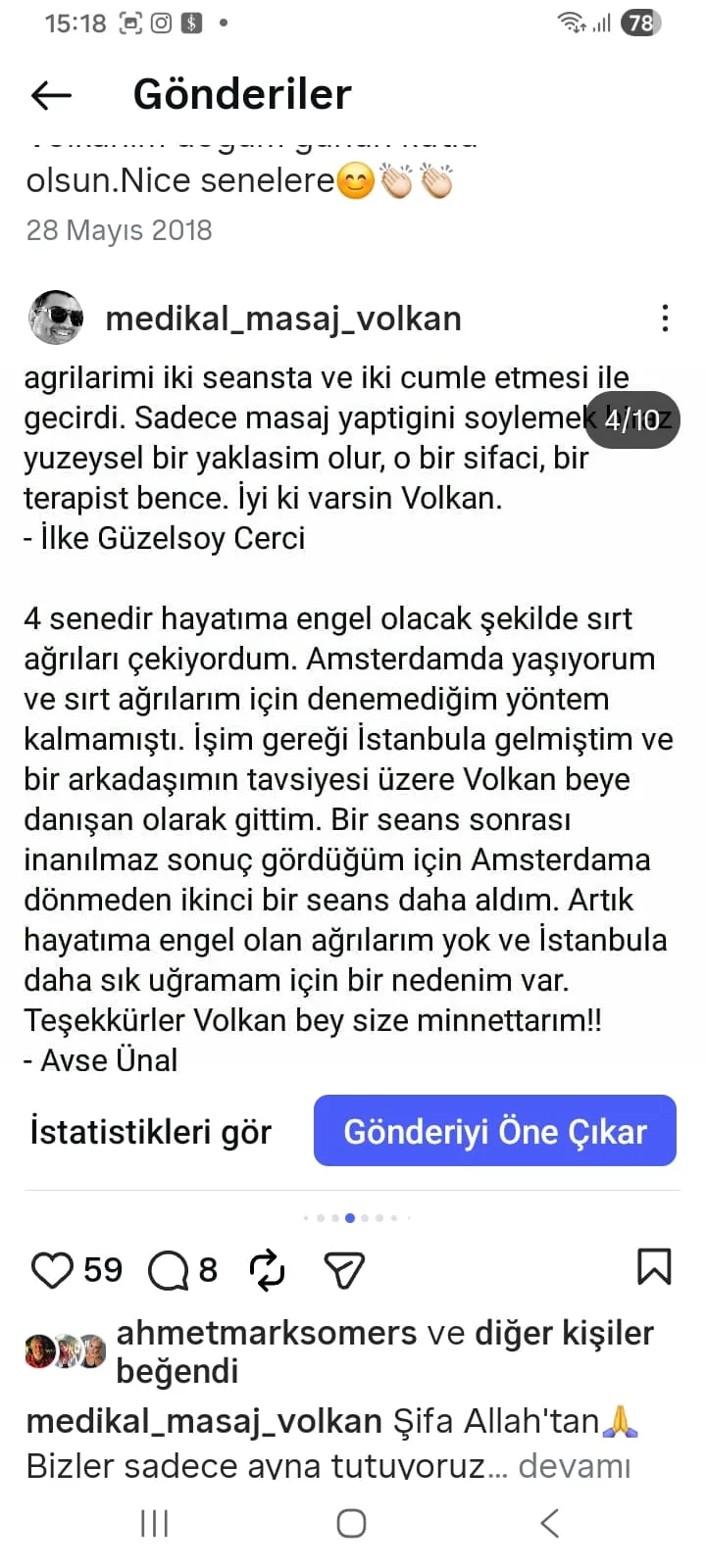Open the post's three-dot options menu
The height and width of the screenshot is (1568, 706).
[x=665, y=318]
